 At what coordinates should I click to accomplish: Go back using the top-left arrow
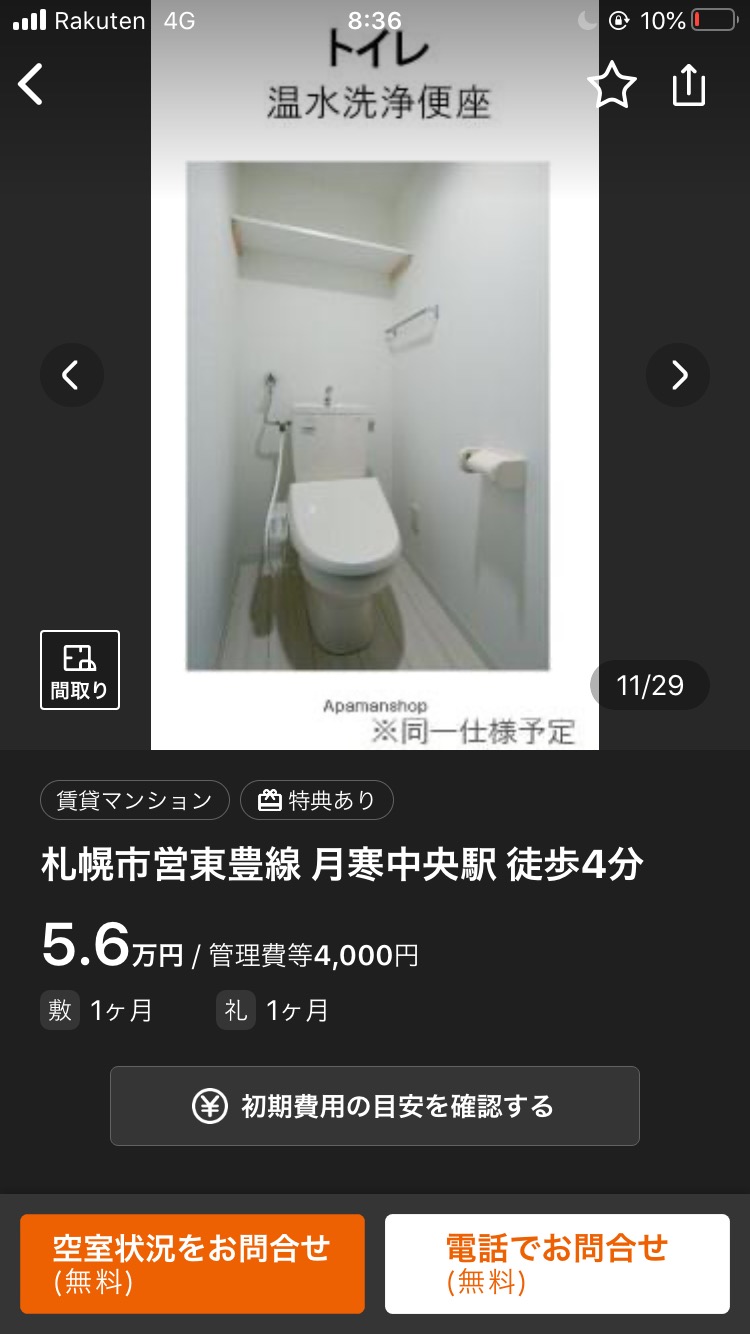click(x=32, y=84)
